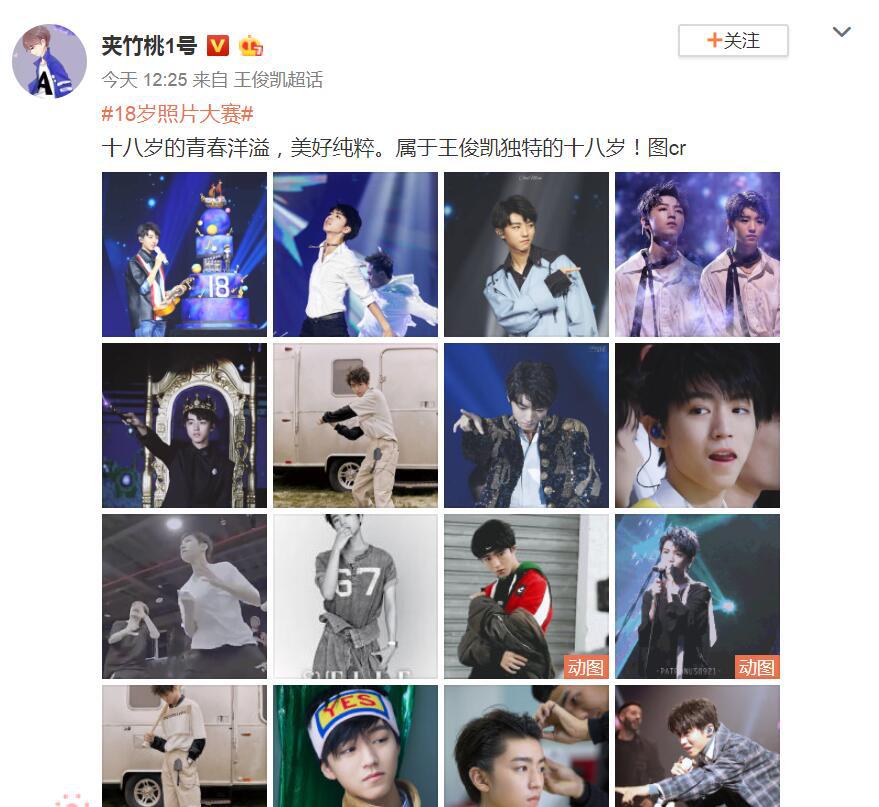This screenshot has height=807, width=879.
Task: Follow 夹竹桃1号 with the 关注 button
Action: [x=733, y=41]
